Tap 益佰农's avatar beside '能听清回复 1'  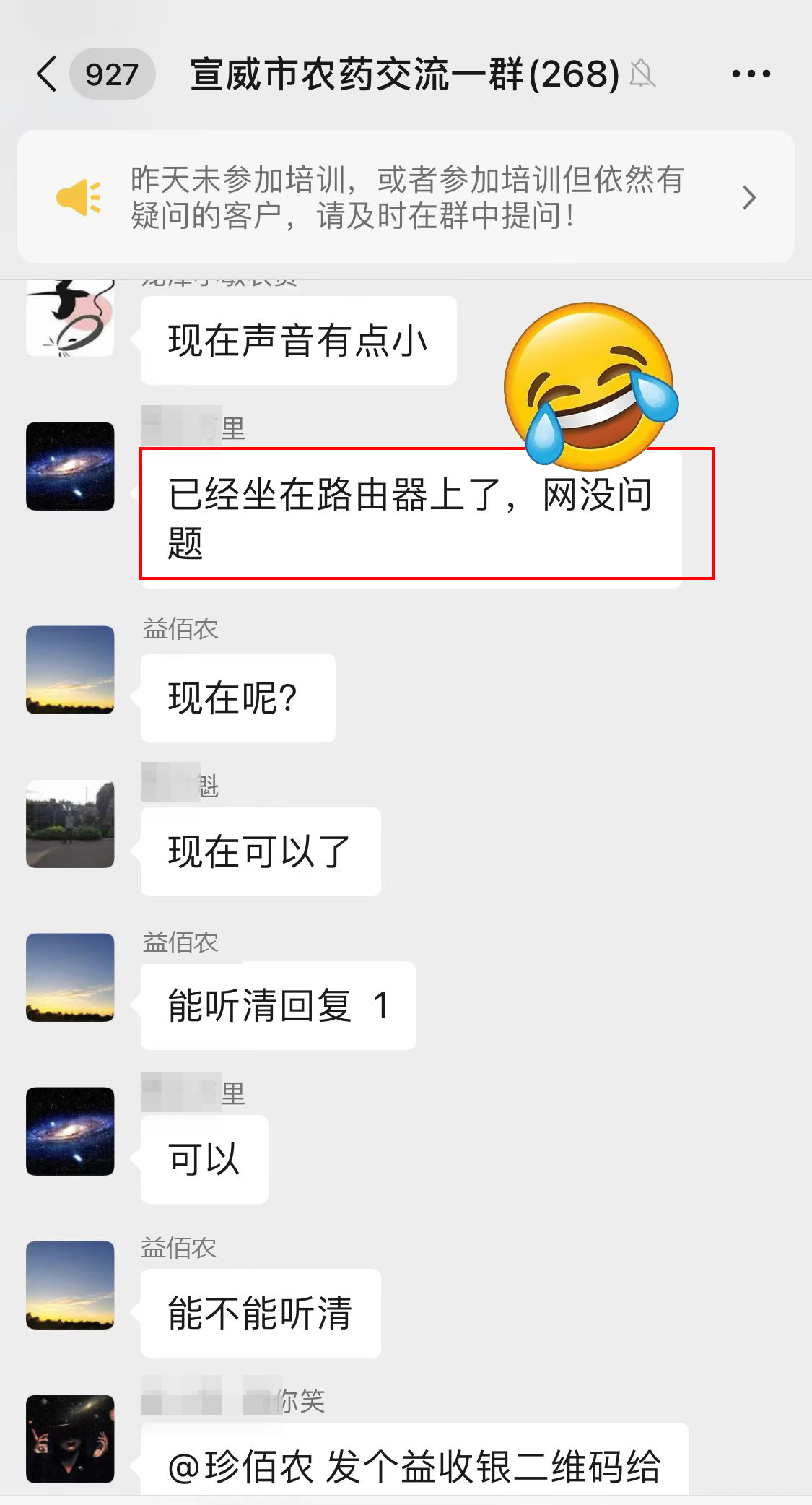point(70,978)
